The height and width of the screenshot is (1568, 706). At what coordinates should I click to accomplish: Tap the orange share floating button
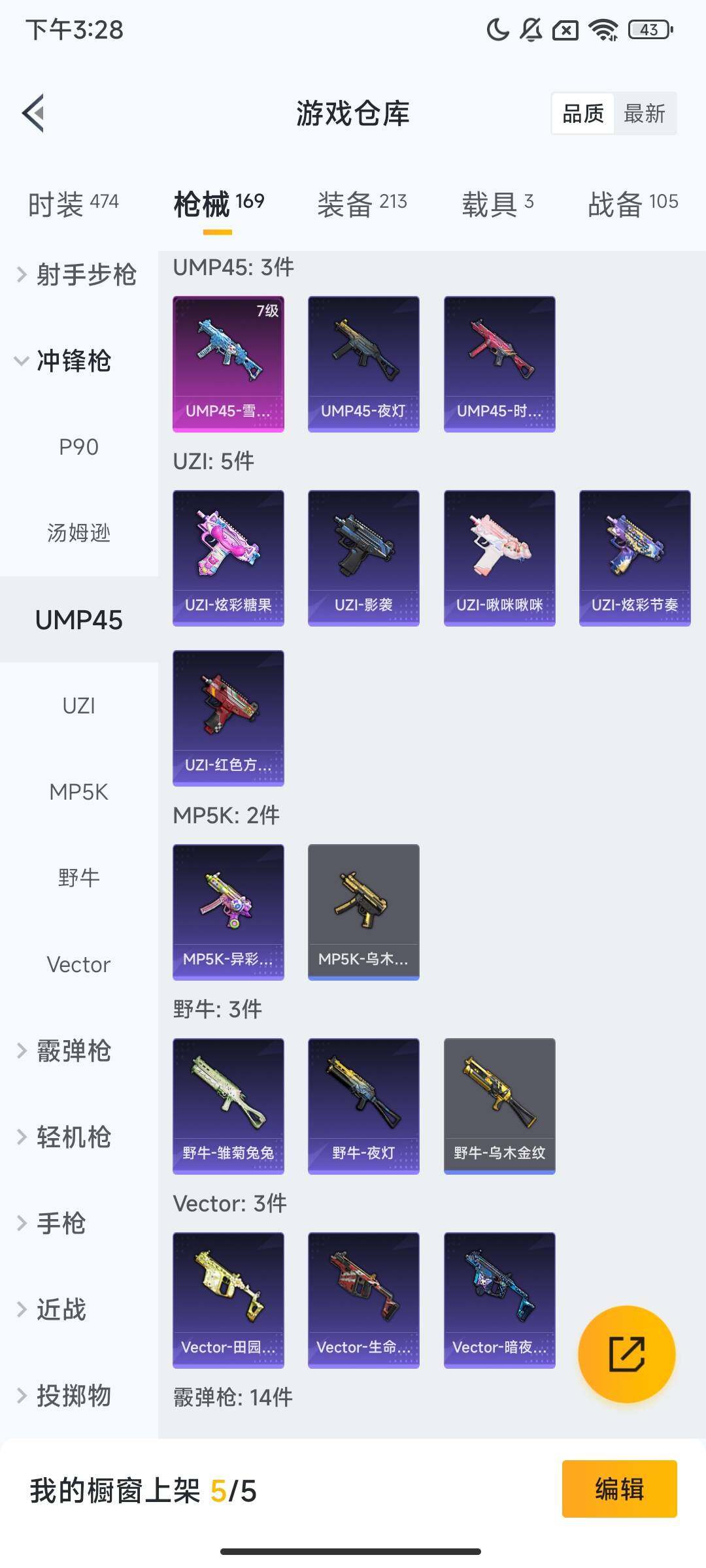[626, 1354]
